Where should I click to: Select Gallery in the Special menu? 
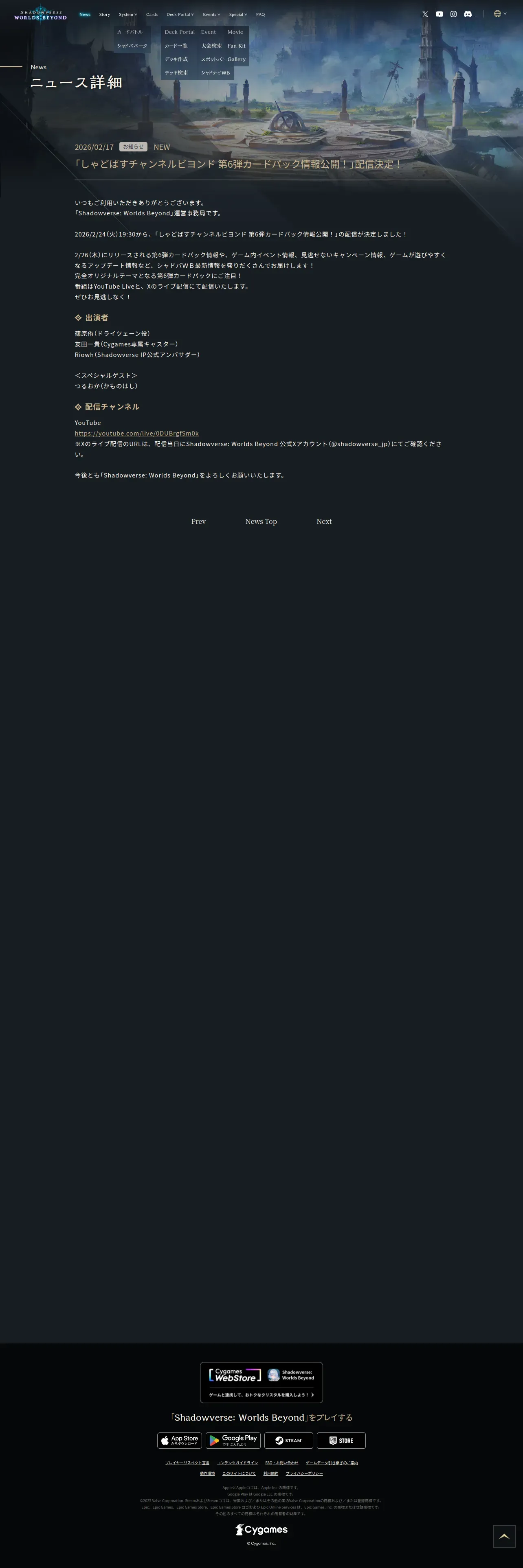[236, 59]
